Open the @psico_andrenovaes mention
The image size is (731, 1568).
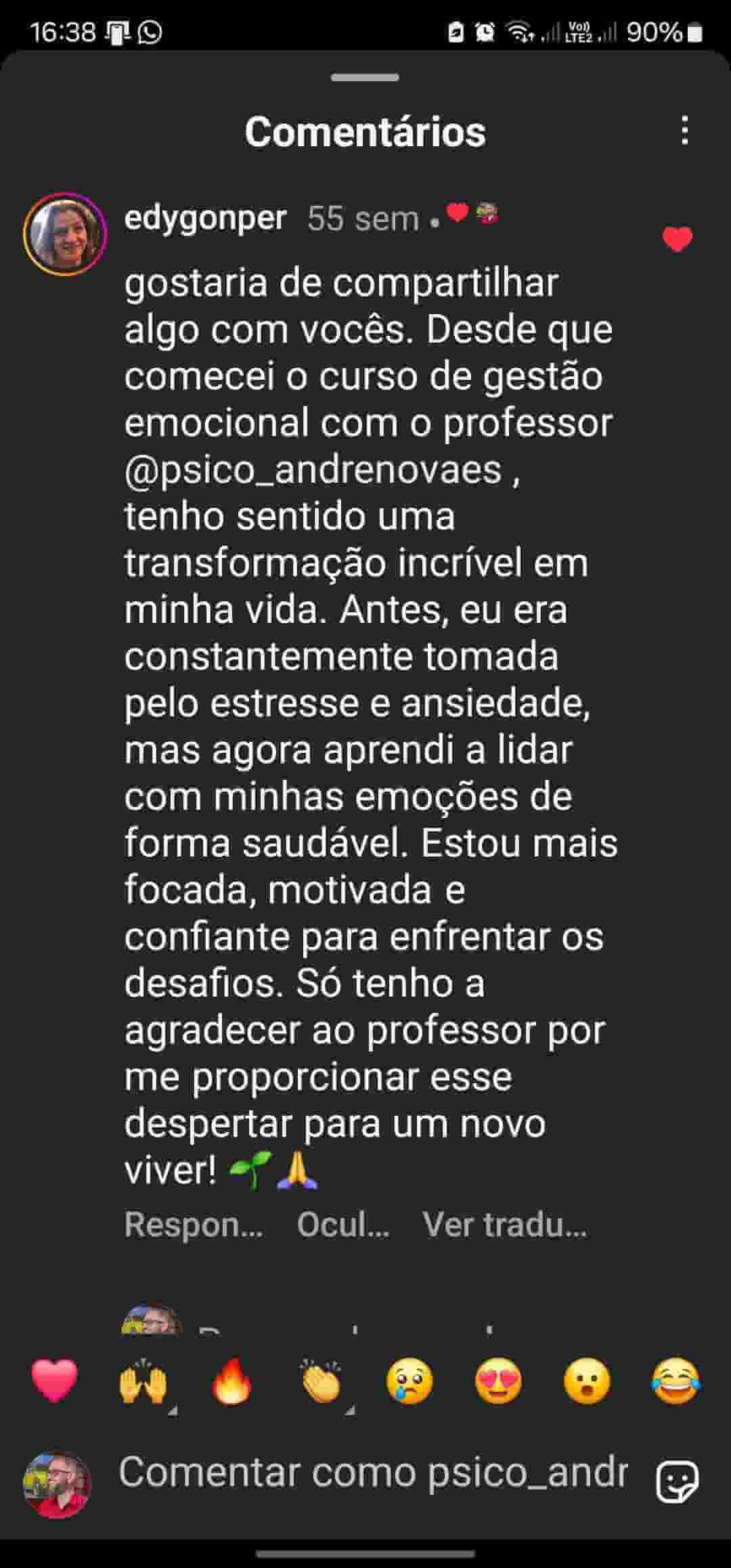point(313,471)
